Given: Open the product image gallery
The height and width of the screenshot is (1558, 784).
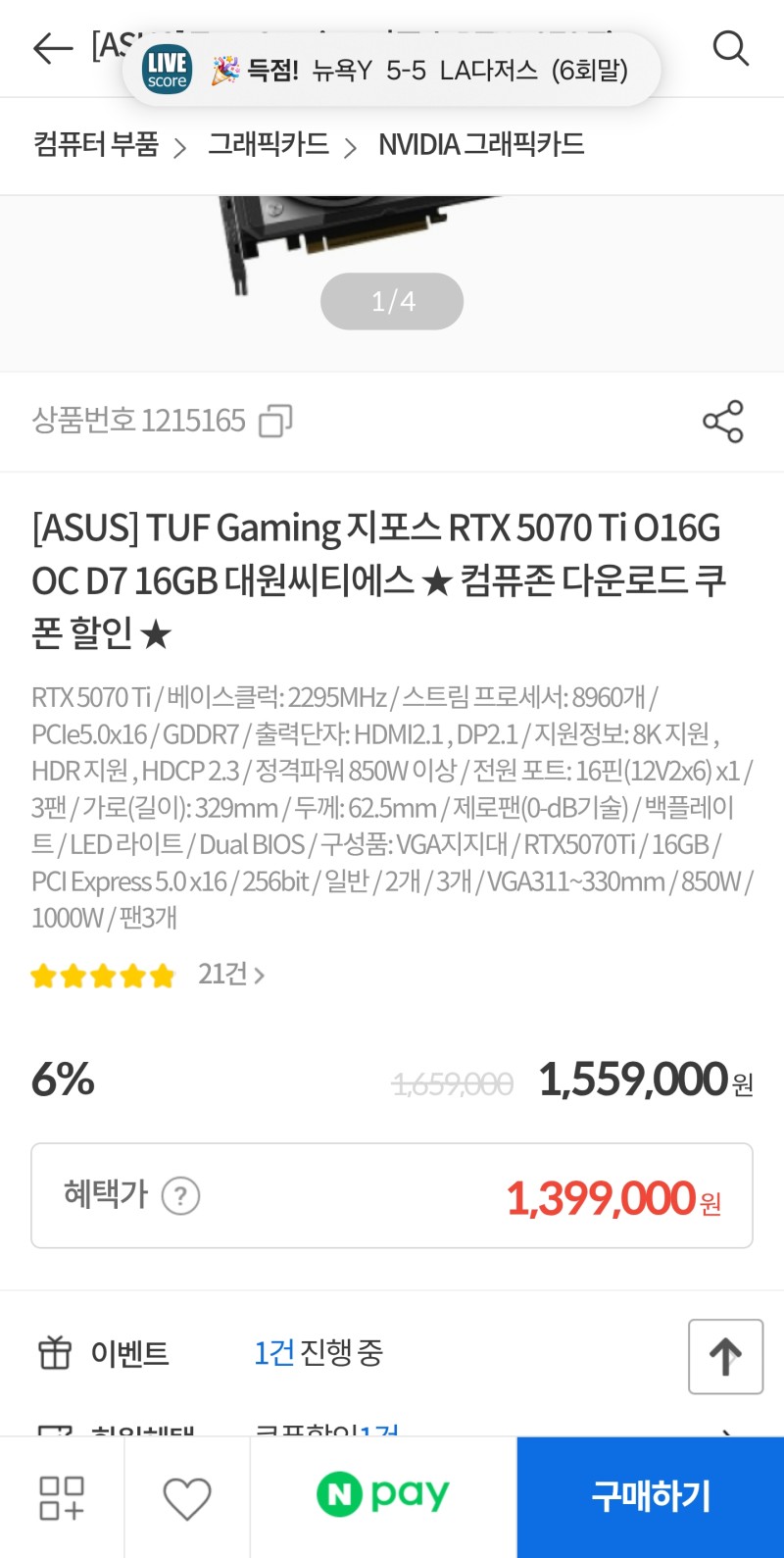Looking at the screenshot, I should point(392,255).
